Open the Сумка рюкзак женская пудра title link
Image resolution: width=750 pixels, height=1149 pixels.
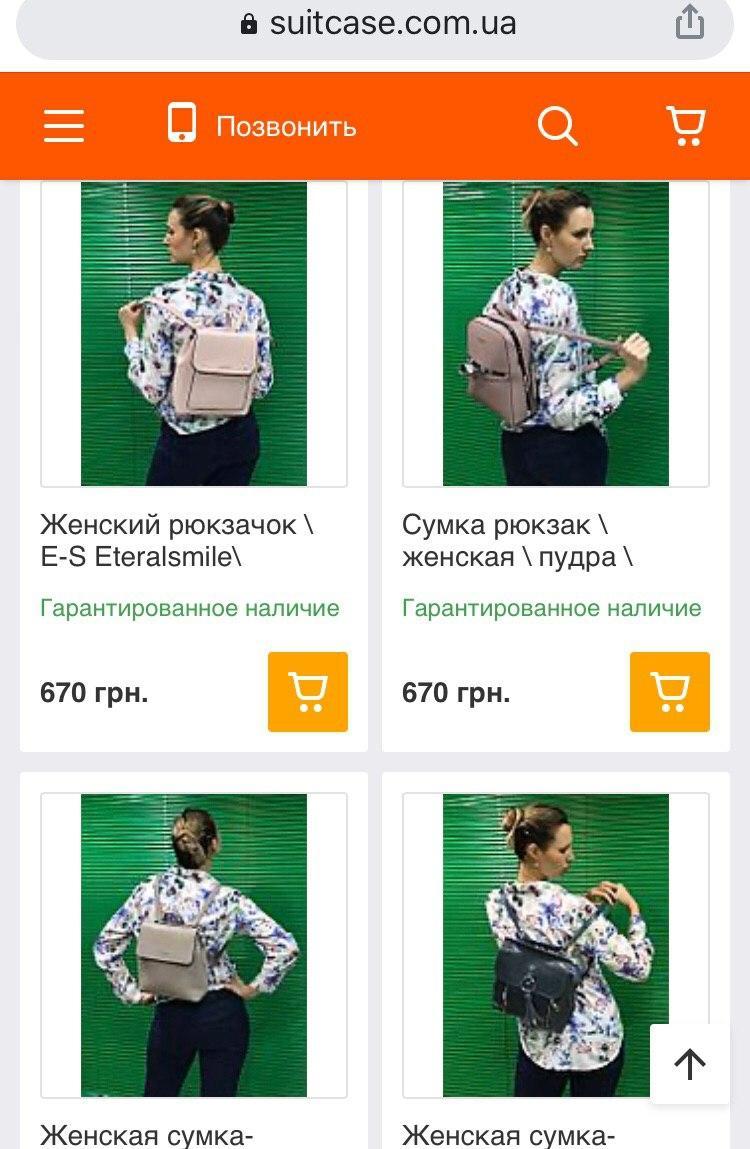[517, 540]
